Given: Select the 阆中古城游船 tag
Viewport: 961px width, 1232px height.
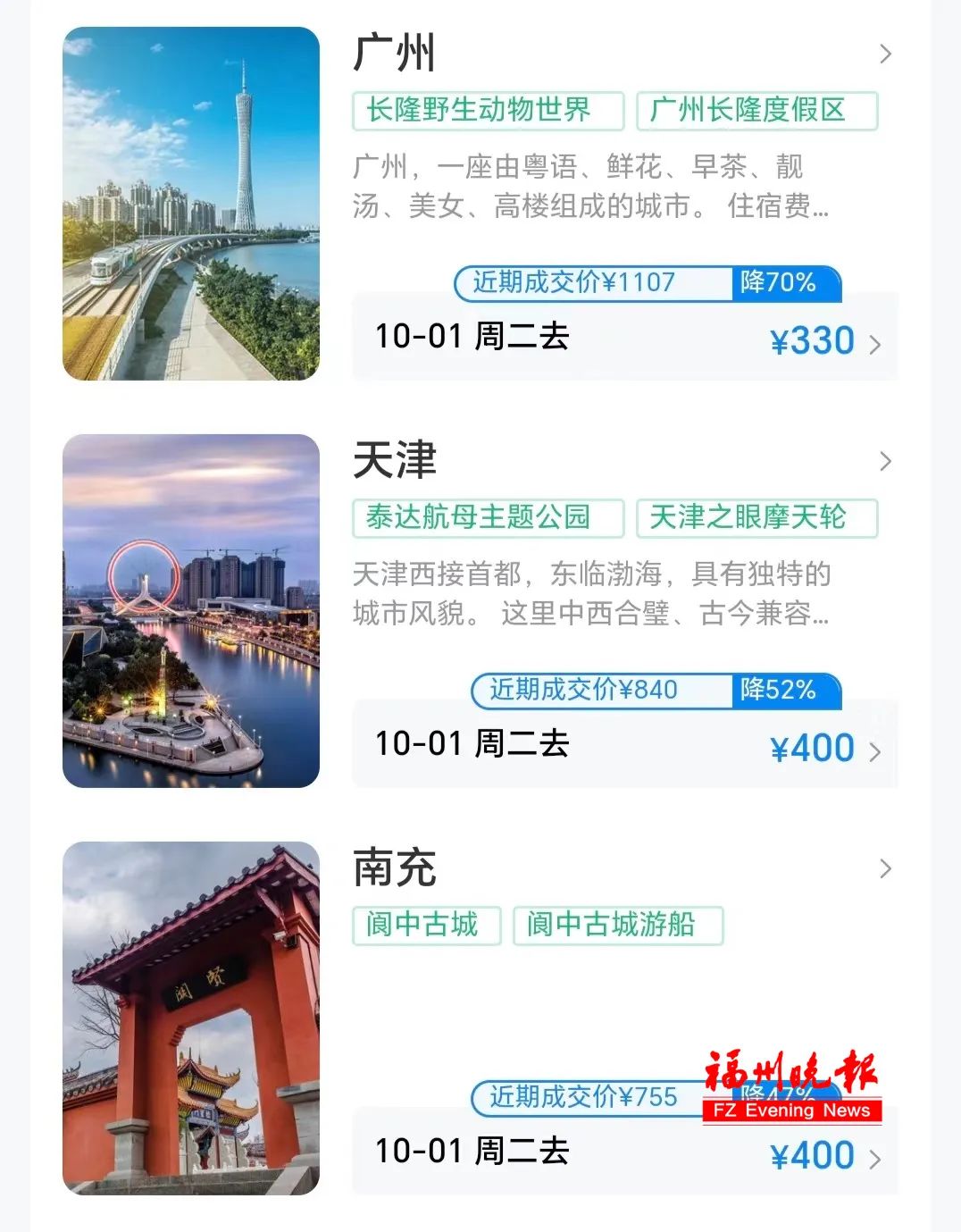Looking at the screenshot, I should tap(617, 926).
